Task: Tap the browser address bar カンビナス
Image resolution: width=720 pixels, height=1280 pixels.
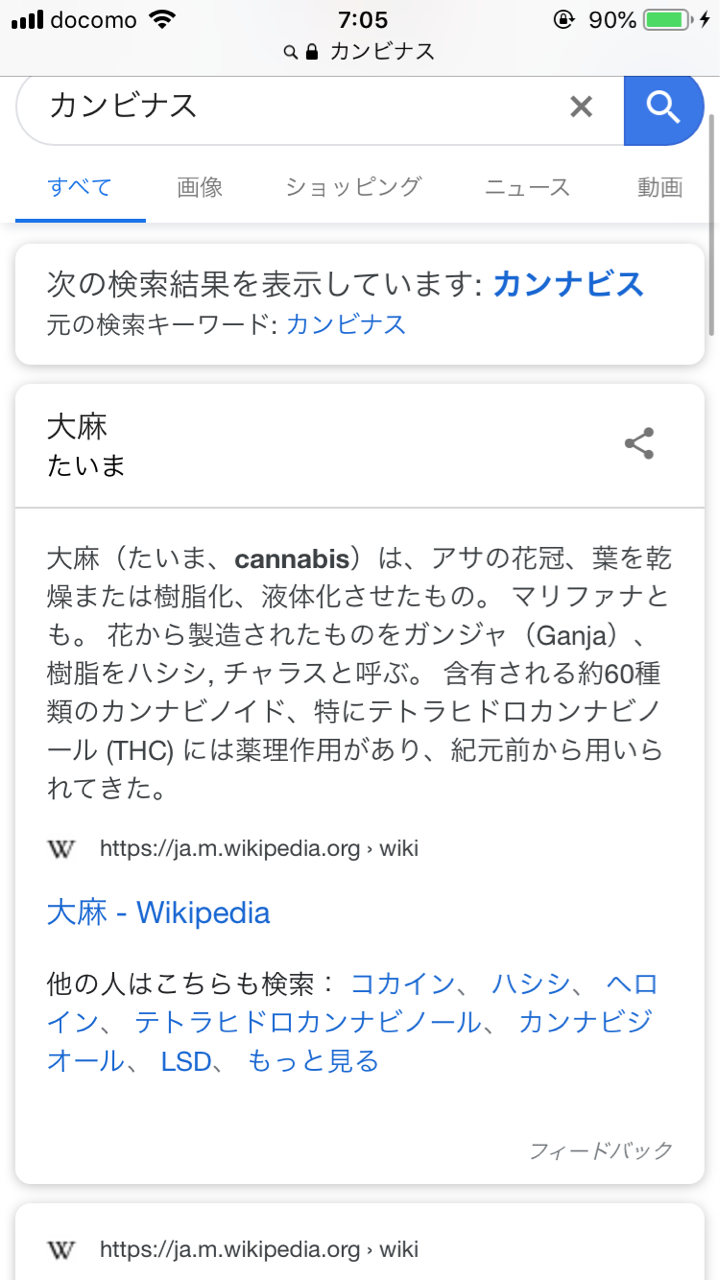Action: coord(360,51)
